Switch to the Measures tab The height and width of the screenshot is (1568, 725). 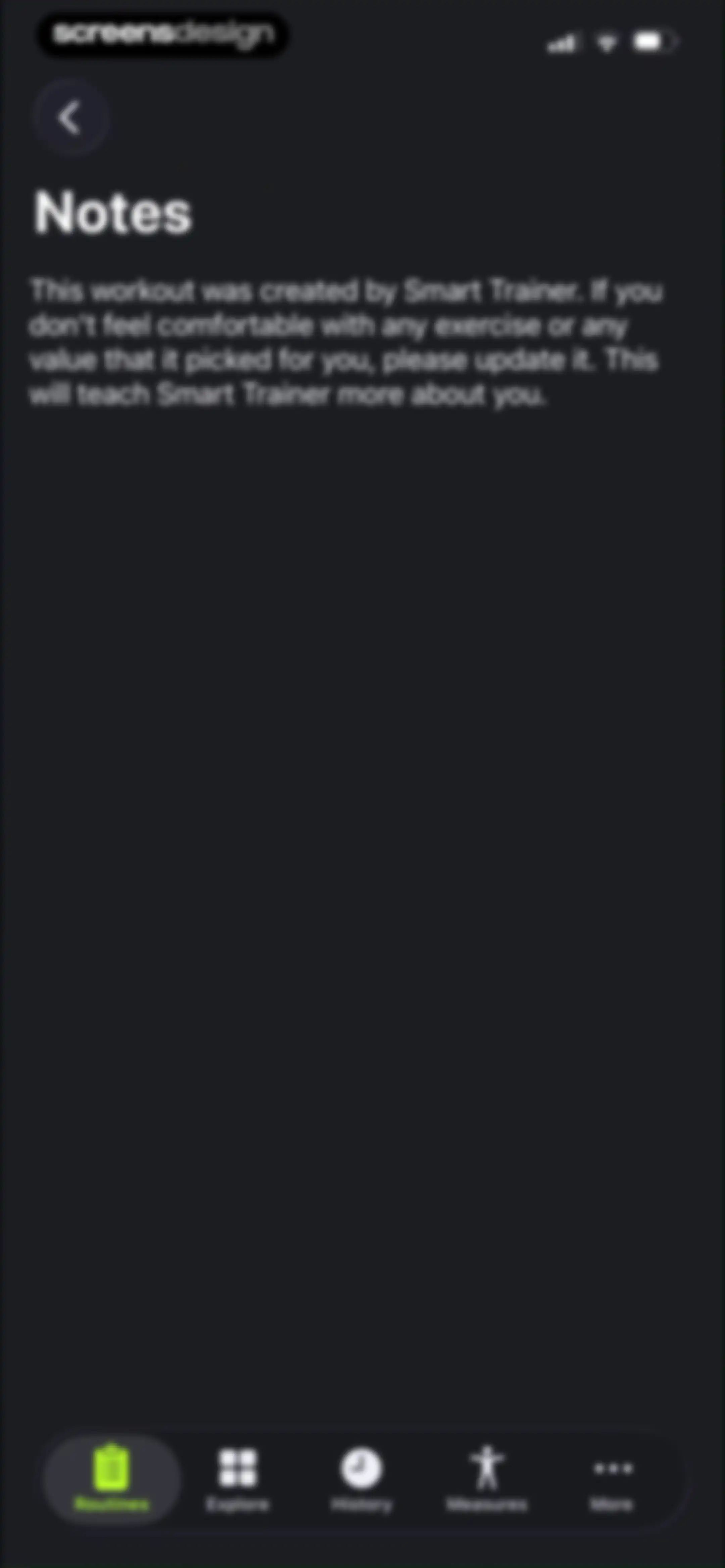(x=487, y=1479)
